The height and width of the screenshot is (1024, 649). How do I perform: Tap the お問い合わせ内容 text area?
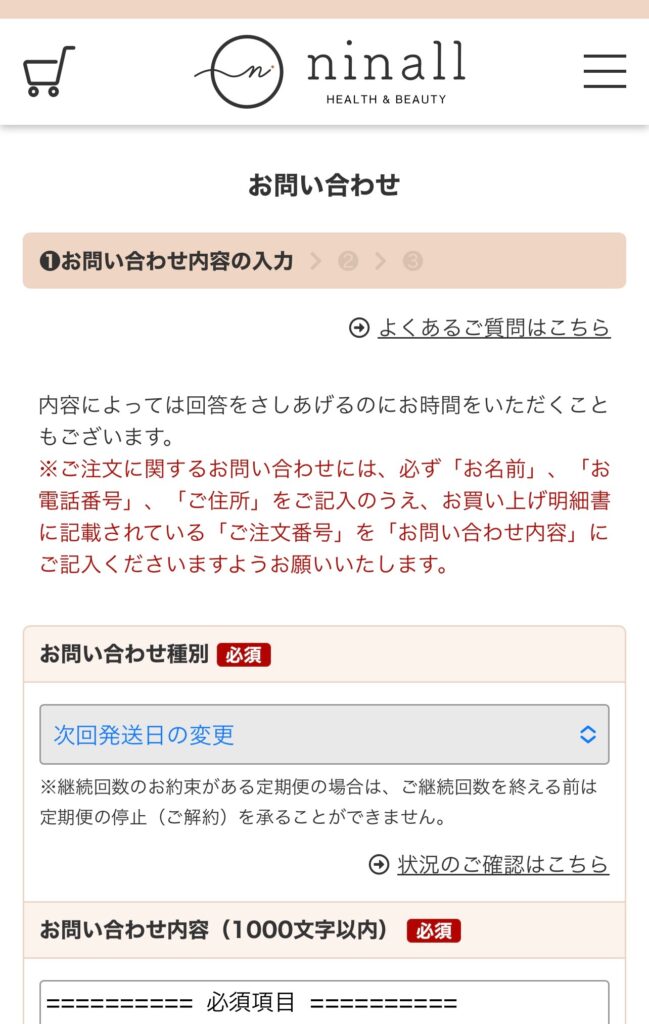pyautogui.click(x=324, y=1002)
